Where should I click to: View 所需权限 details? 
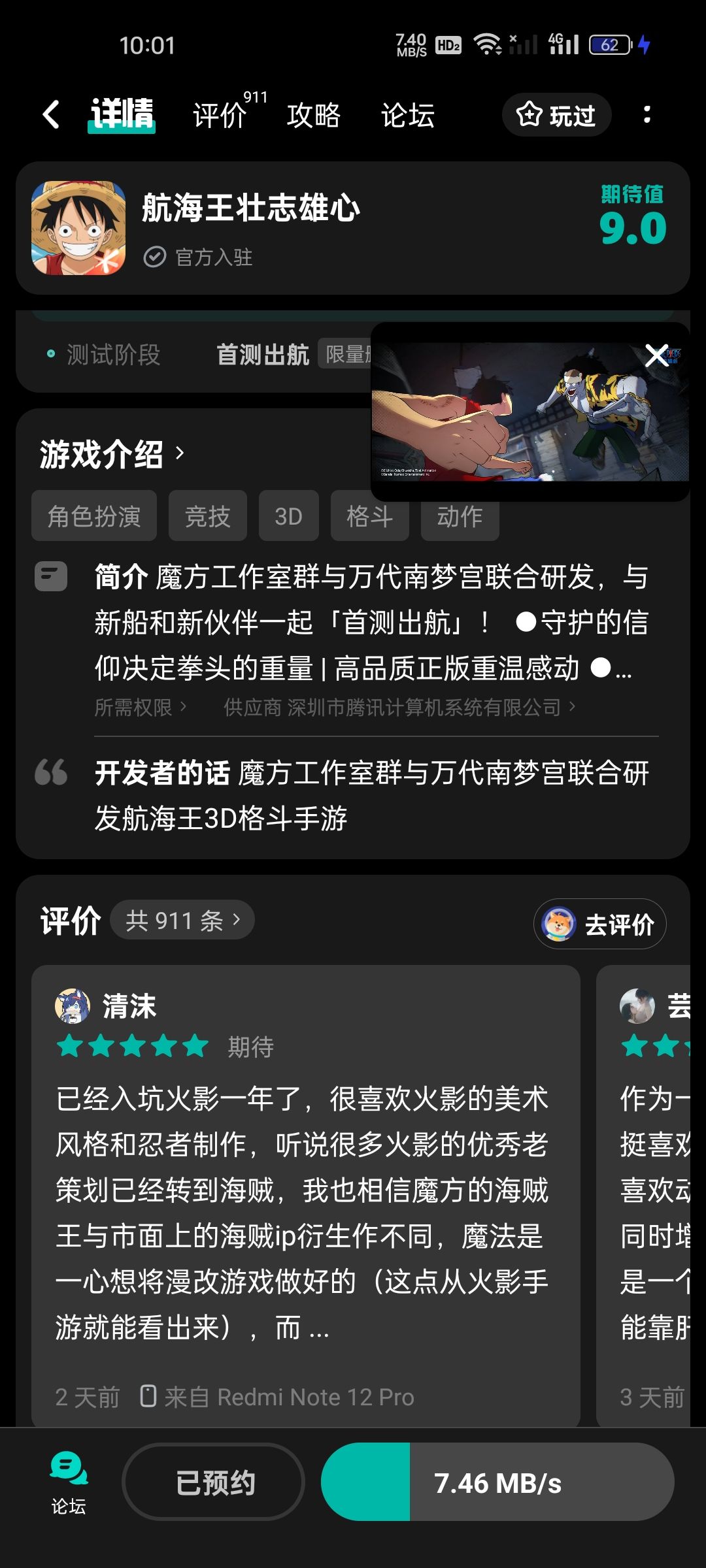(x=141, y=707)
